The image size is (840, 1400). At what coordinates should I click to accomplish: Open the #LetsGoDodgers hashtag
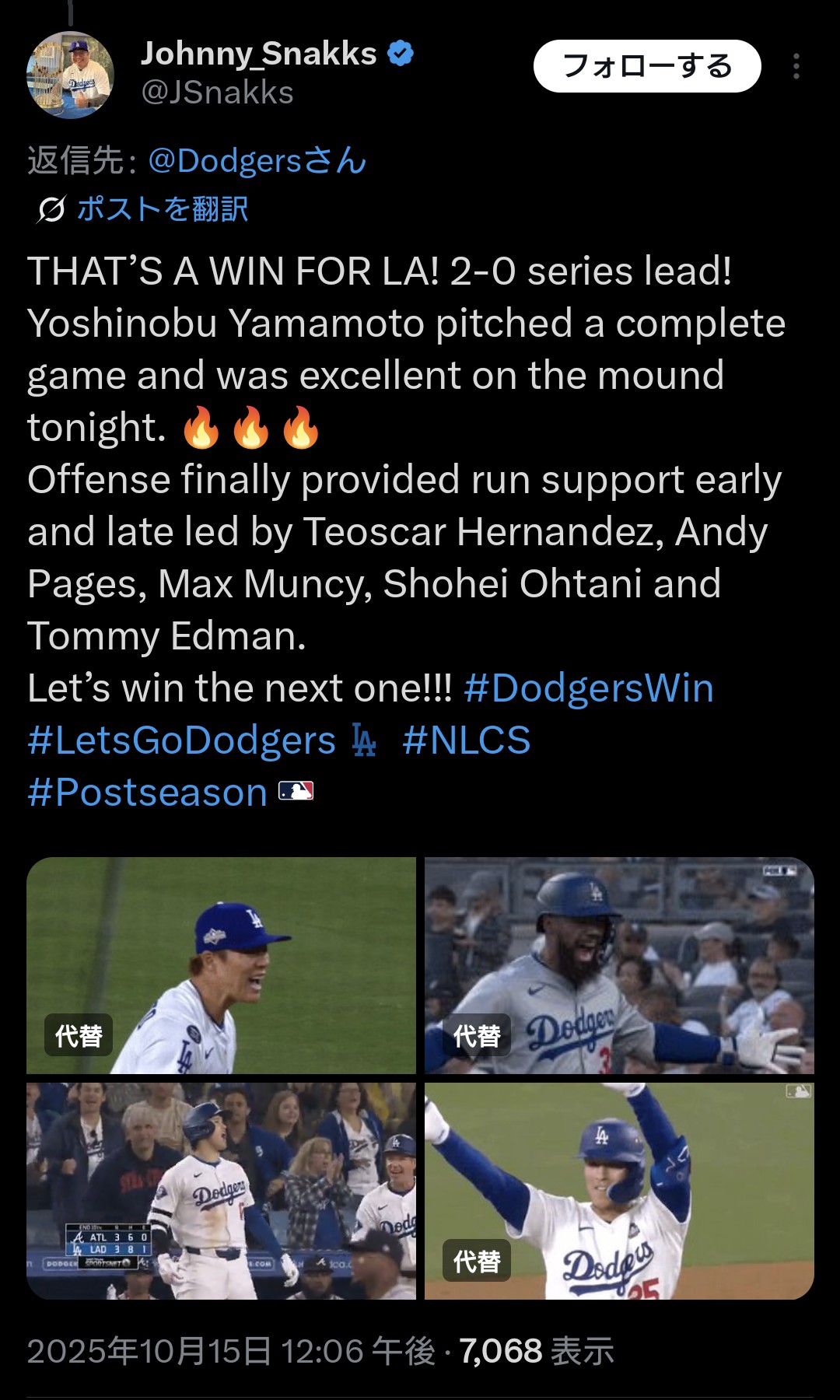tap(181, 740)
